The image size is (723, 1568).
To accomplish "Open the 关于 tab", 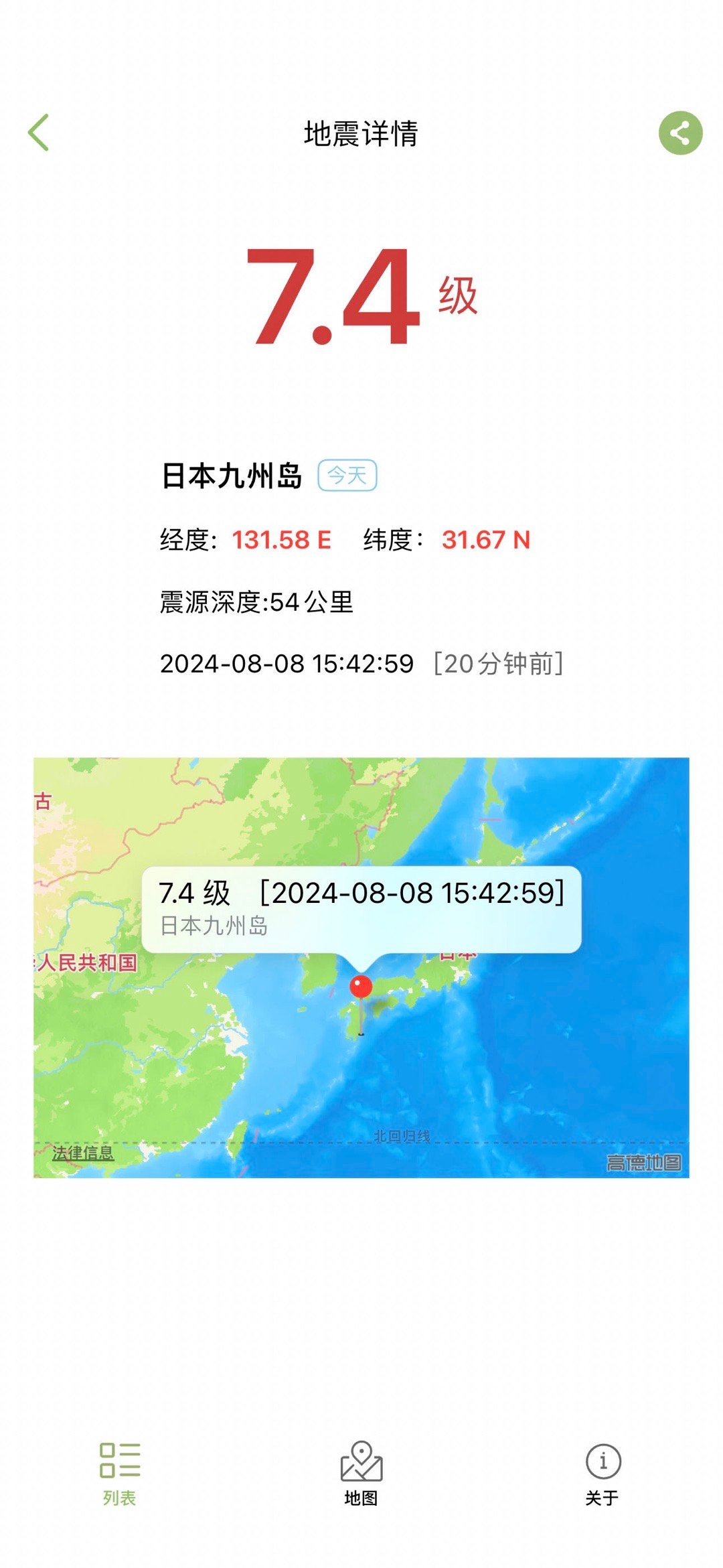I will coord(602,1474).
